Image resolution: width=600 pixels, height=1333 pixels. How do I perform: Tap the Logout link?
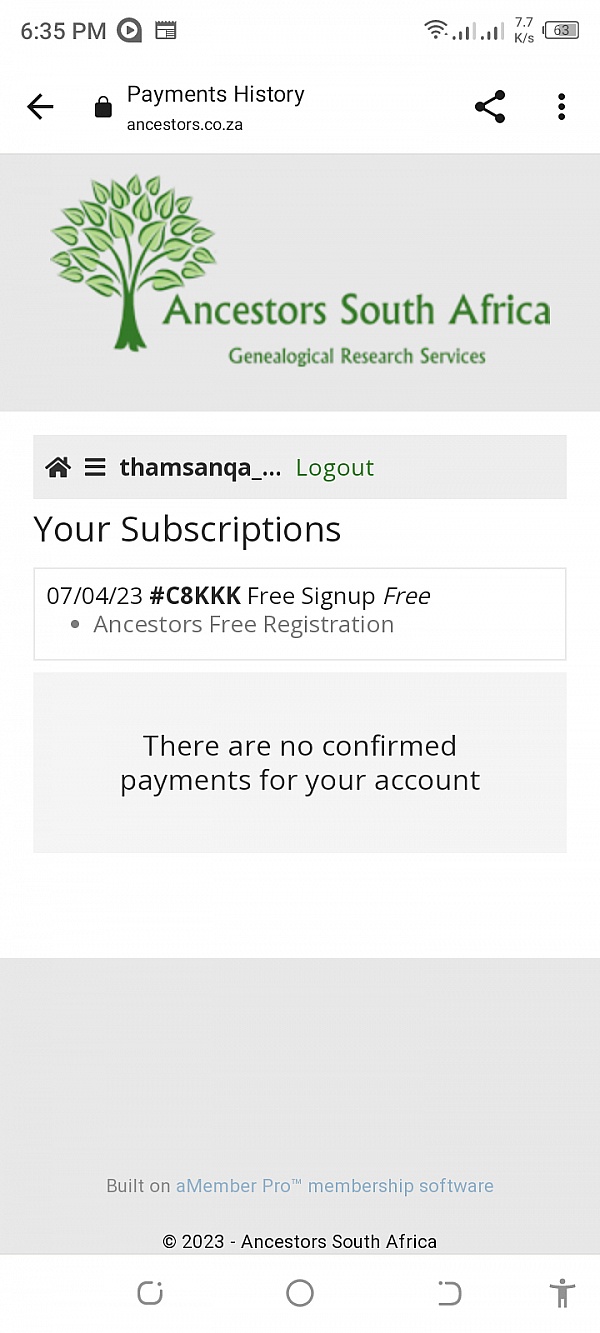[x=334, y=468]
